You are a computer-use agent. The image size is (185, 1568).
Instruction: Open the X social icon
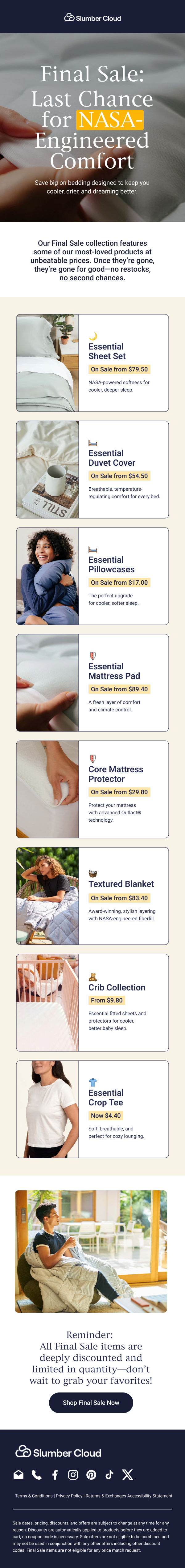click(127, 1474)
